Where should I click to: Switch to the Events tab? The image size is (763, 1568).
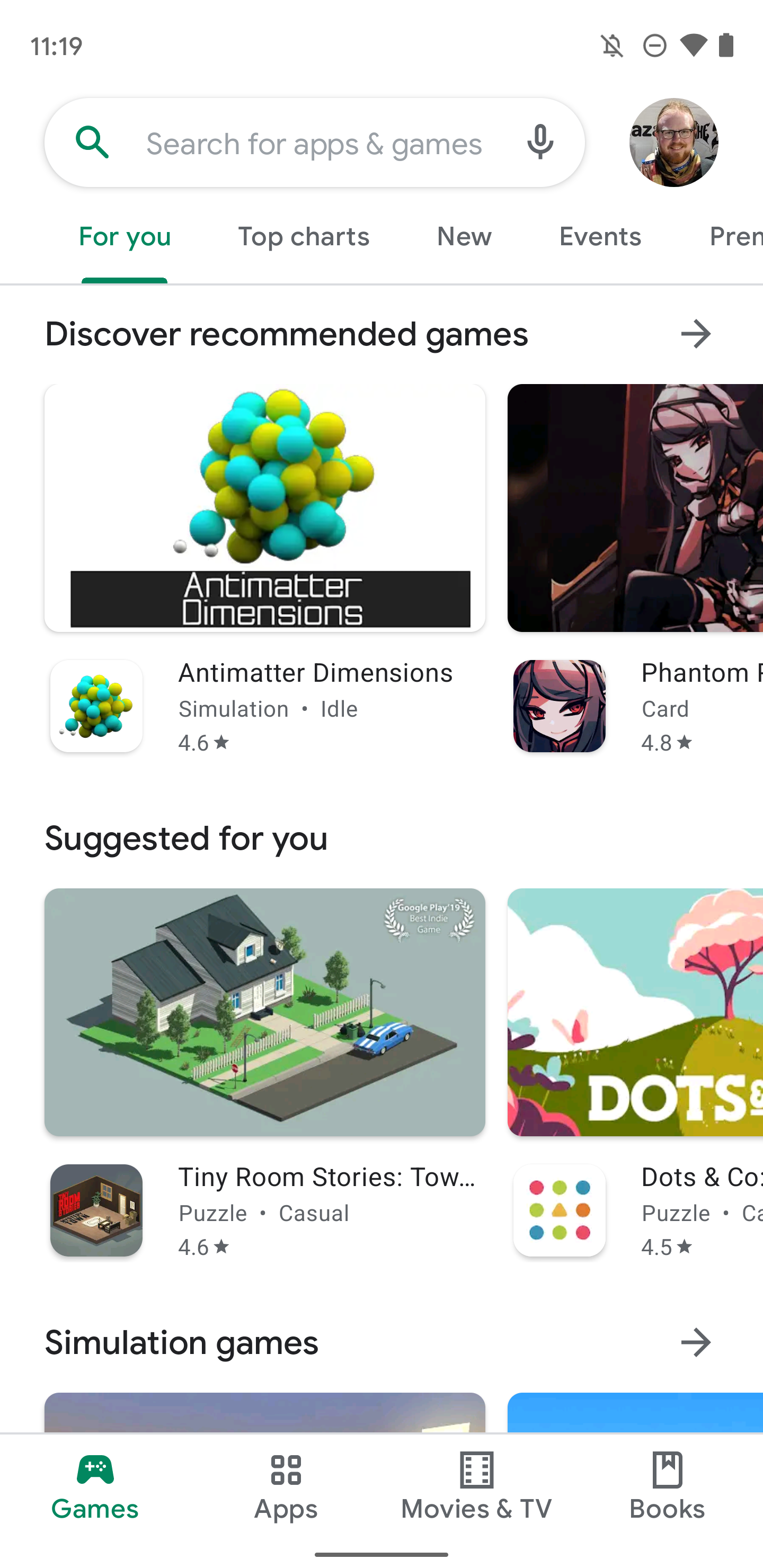(x=600, y=237)
